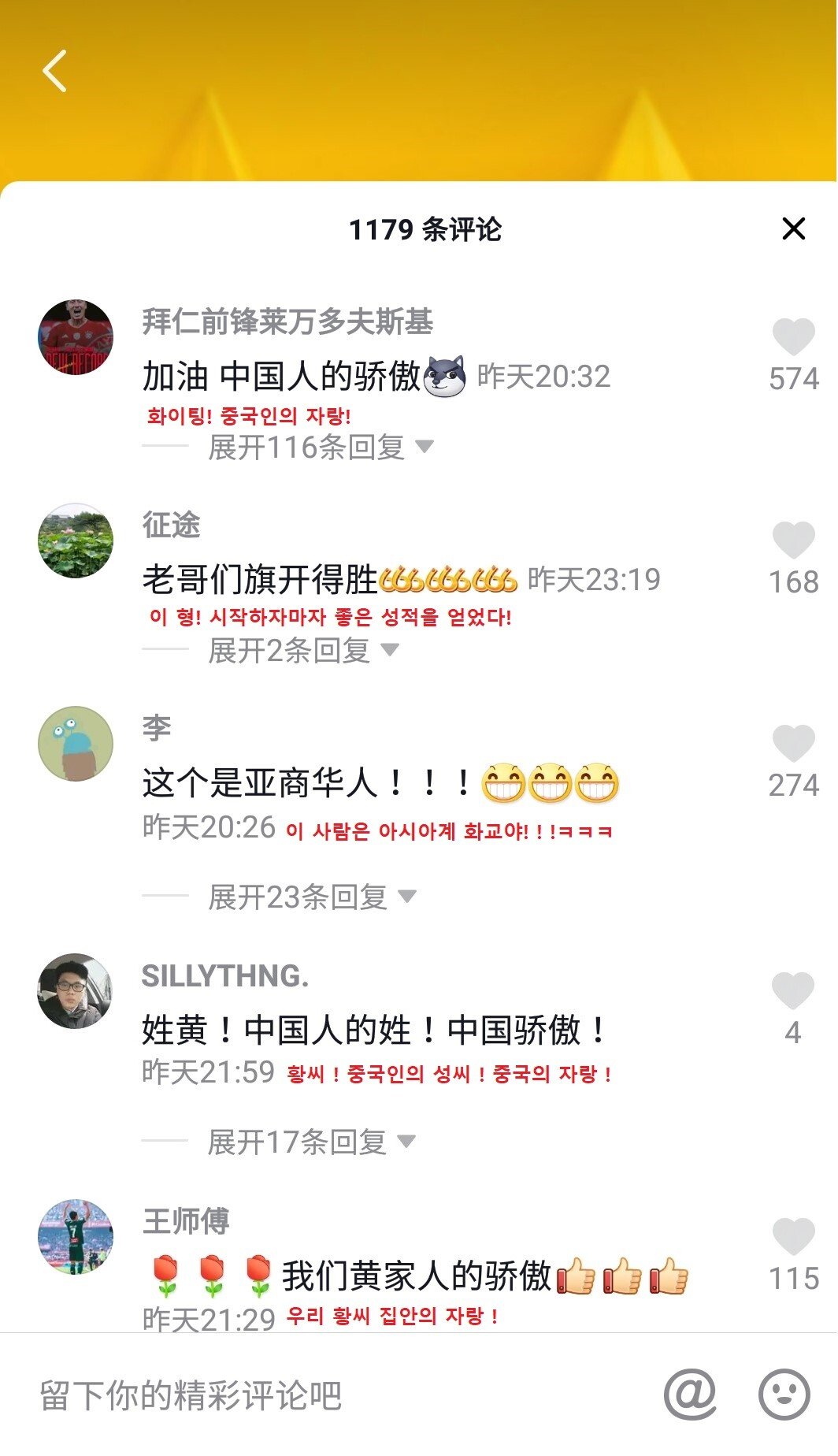Open the emoji picker
The image size is (838, 1456).
click(x=784, y=1395)
